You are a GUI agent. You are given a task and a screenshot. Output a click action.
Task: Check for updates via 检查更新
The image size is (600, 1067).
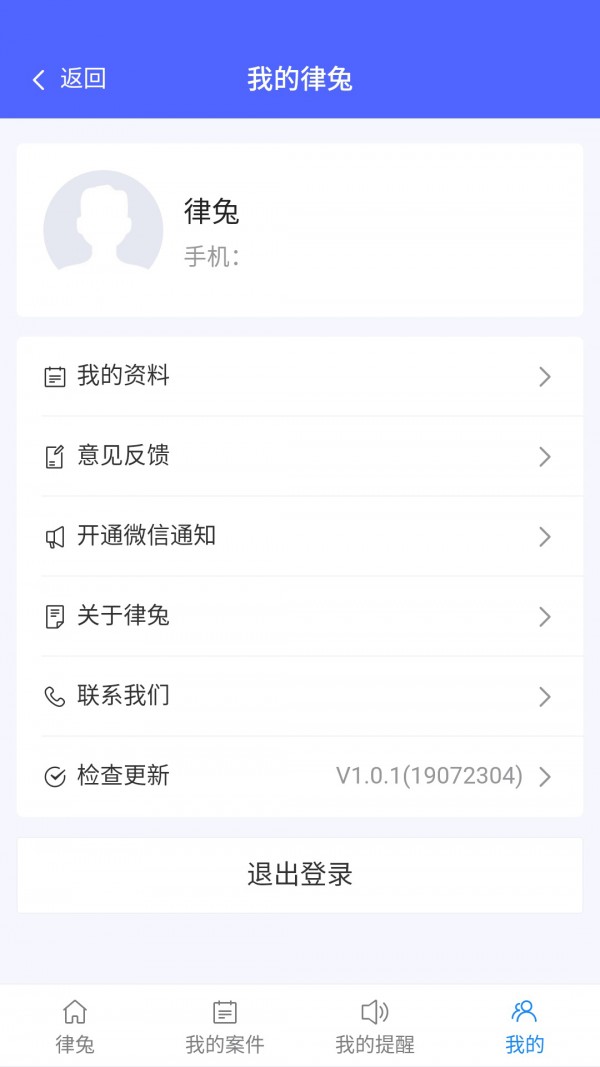tap(299, 777)
